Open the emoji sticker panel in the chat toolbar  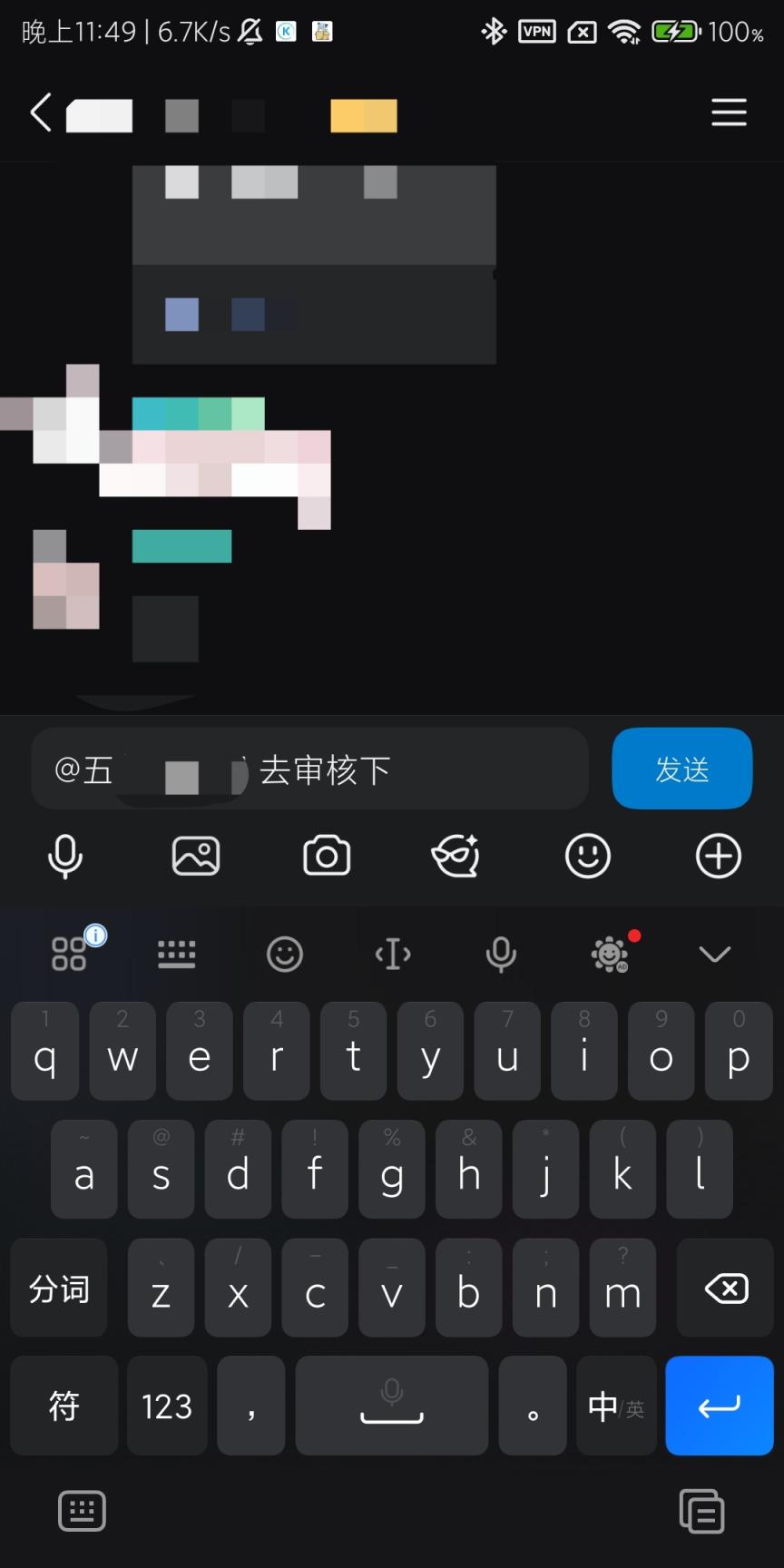[x=587, y=856]
